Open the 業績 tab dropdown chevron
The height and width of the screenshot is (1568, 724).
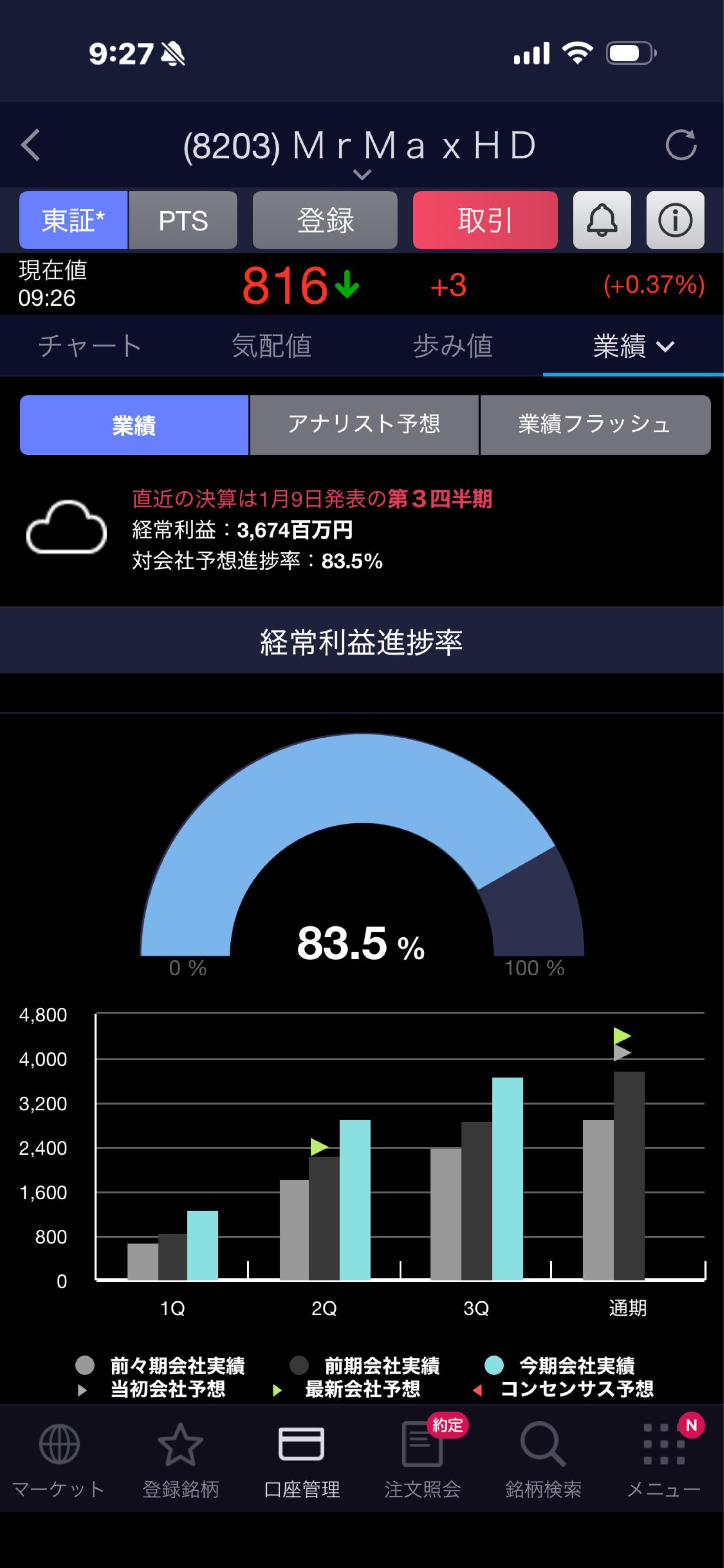point(666,347)
